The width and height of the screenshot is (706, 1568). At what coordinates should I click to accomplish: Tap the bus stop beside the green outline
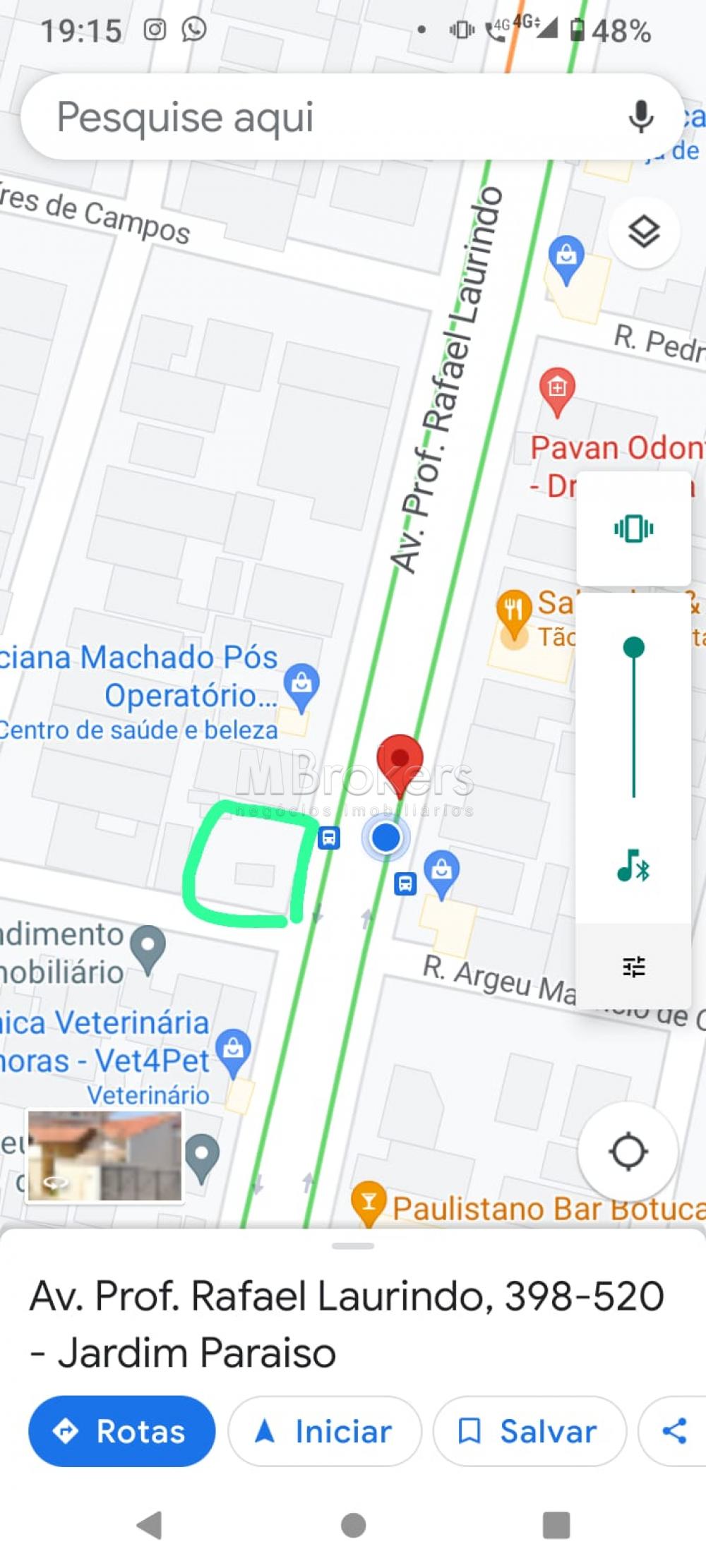tap(328, 838)
